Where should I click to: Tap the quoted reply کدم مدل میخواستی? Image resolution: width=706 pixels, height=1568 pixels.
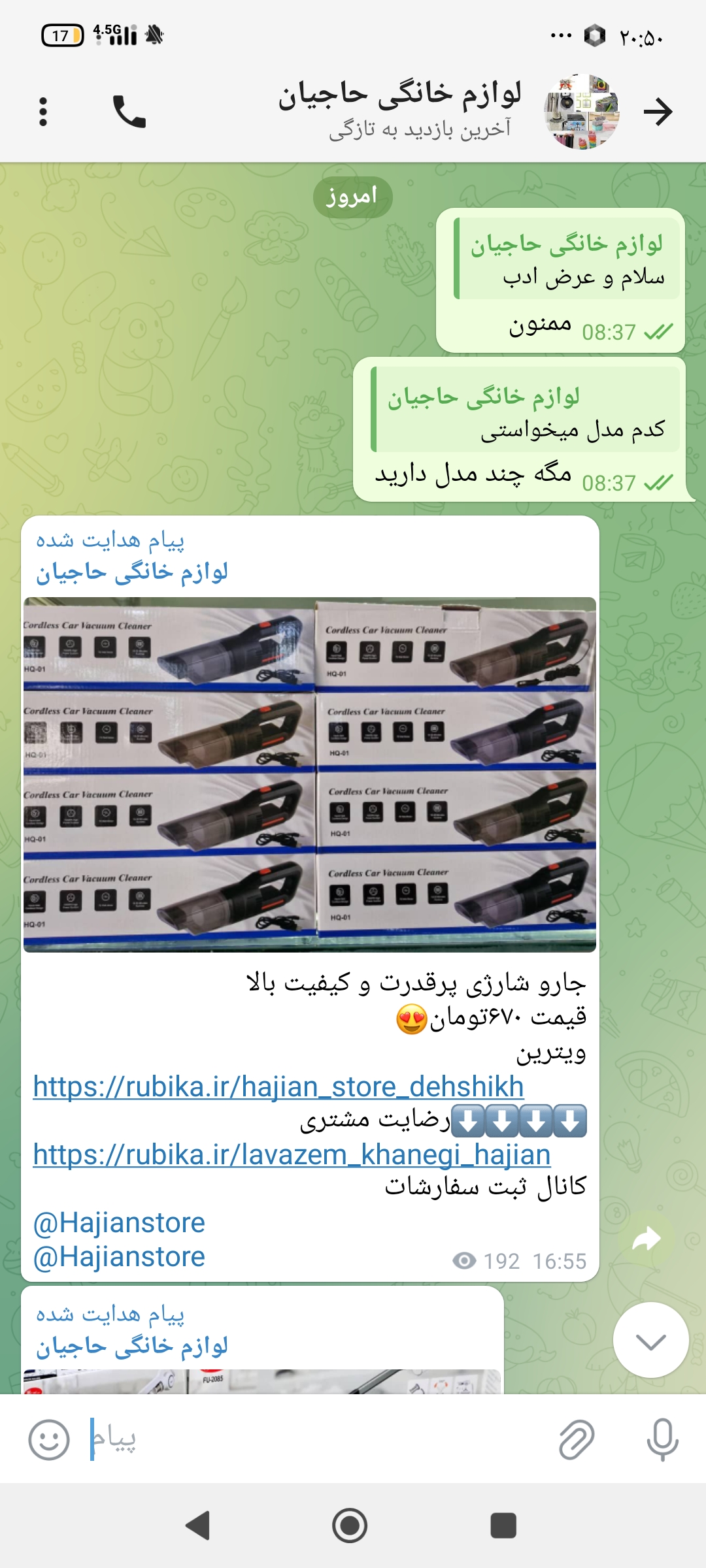(x=526, y=410)
